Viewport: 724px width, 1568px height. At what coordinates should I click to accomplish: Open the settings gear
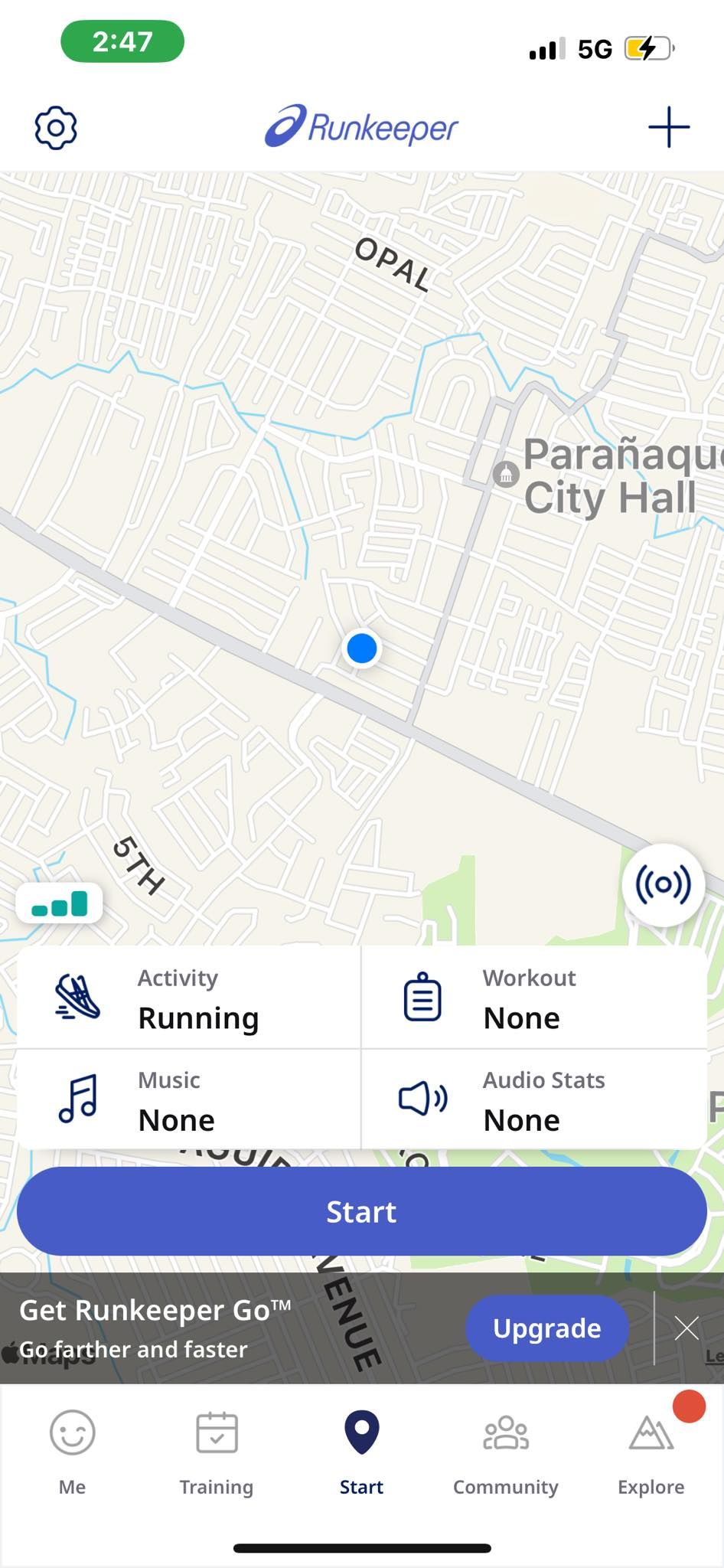55,128
